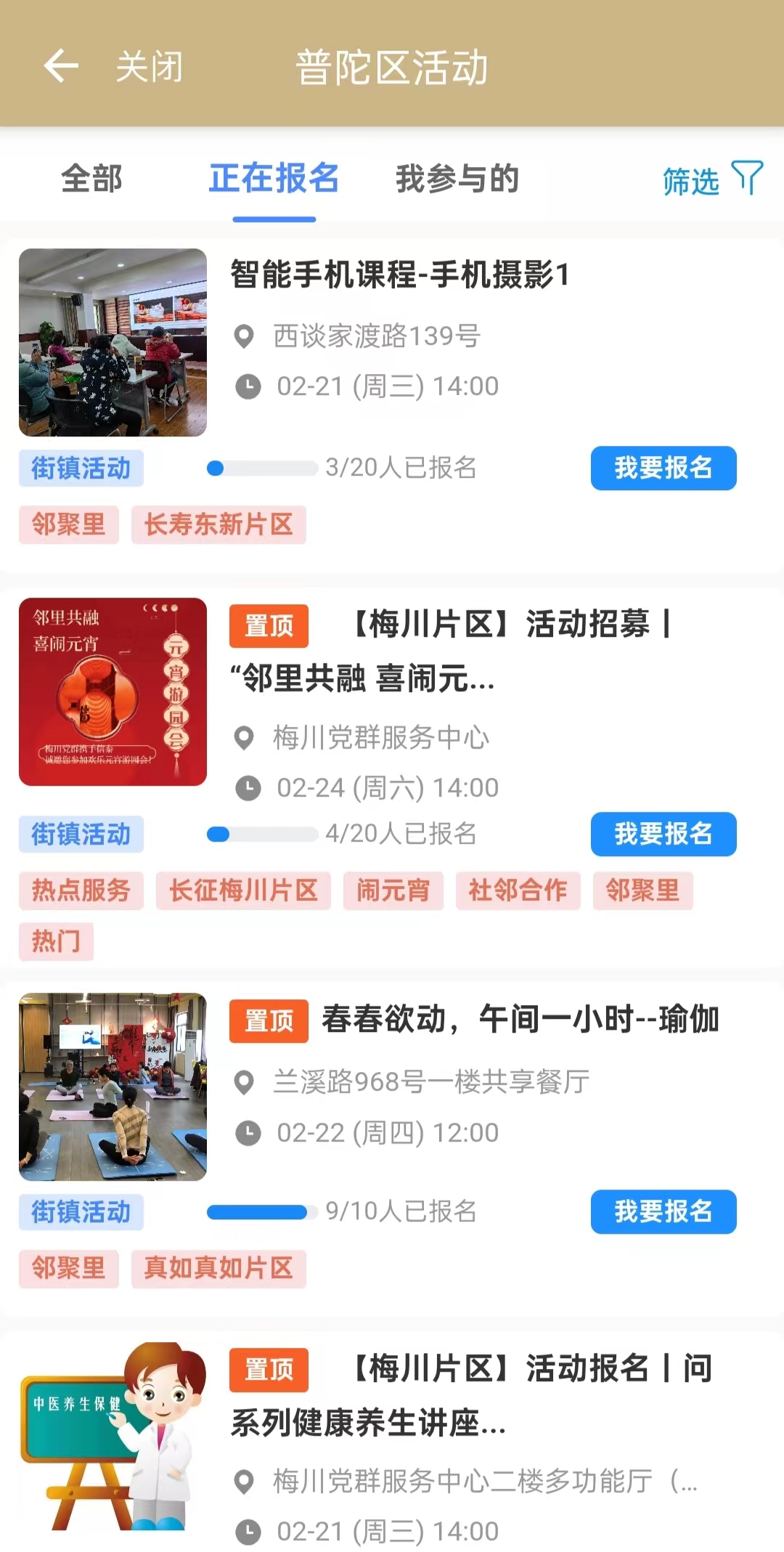This screenshot has width=784, height=1552.
Task: Select the 正在报名 tab
Action: coord(274,179)
